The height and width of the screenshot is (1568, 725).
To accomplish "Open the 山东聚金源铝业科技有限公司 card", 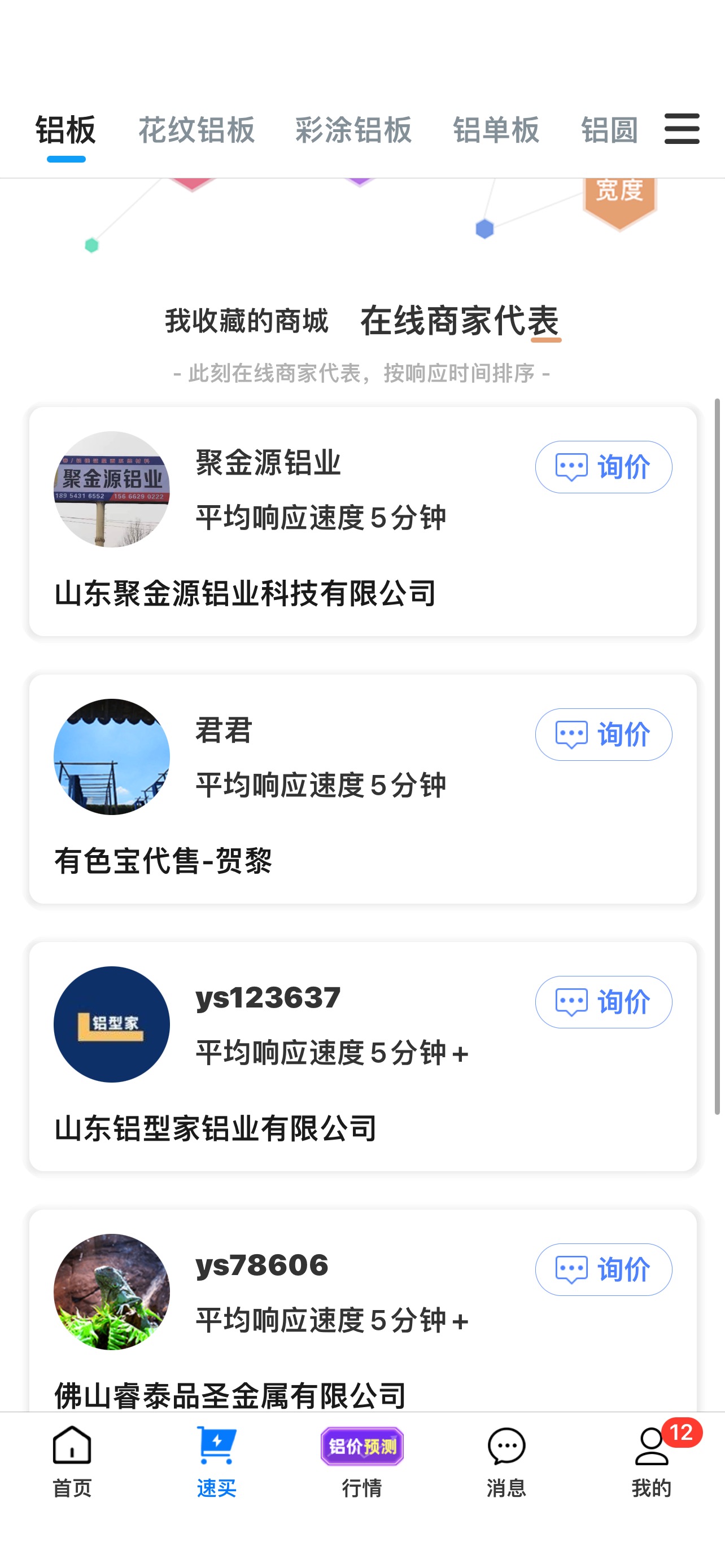I will click(x=363, y=522).
